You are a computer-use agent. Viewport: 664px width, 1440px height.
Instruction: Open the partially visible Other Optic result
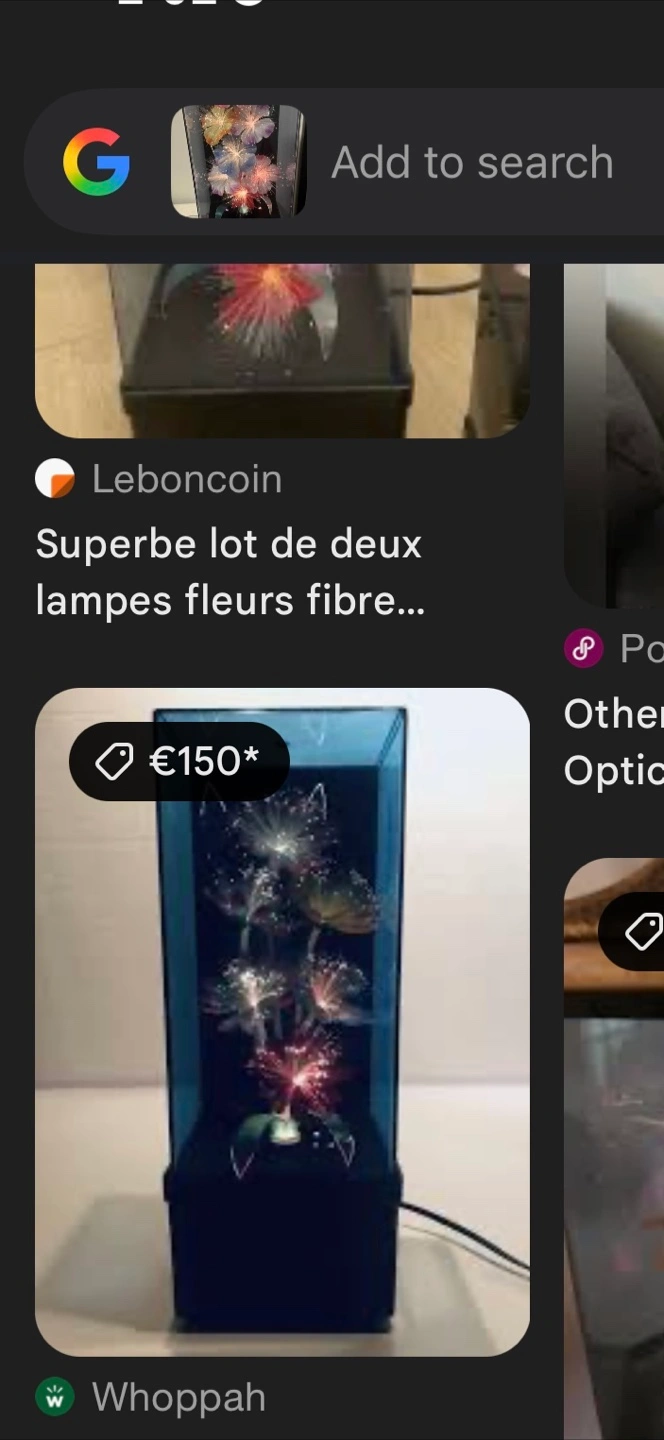(x=614, y=742)
